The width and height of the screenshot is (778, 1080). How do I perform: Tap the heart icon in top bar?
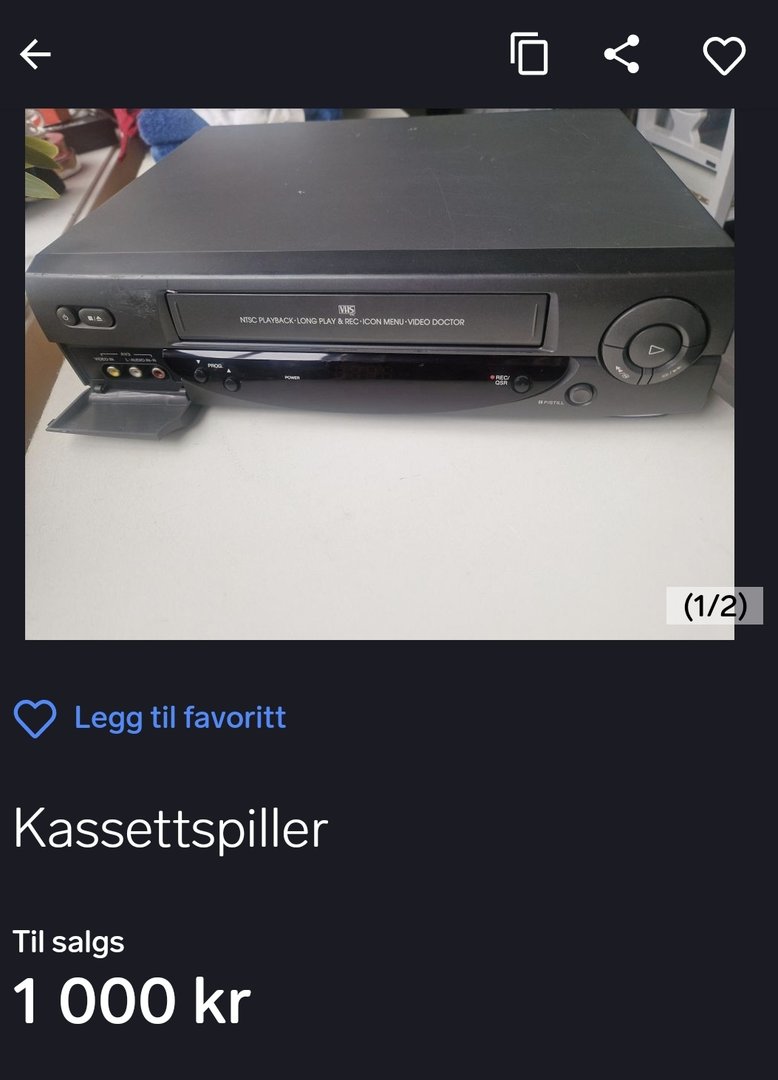[724, 54]
